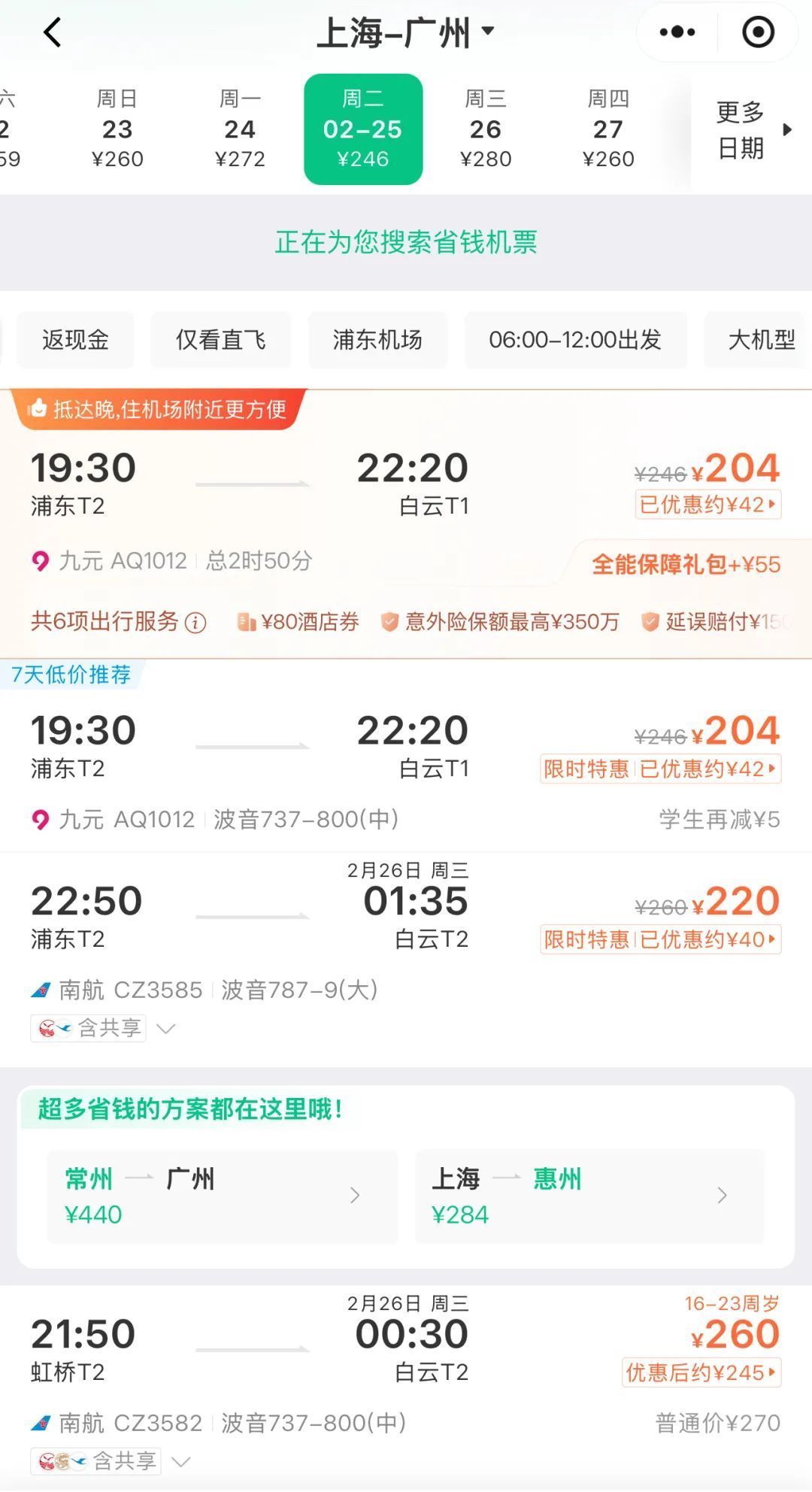Open 更多日期 calendar
Image resolution: width=812 pixels, height=1492 pixels.
(752, 130)
